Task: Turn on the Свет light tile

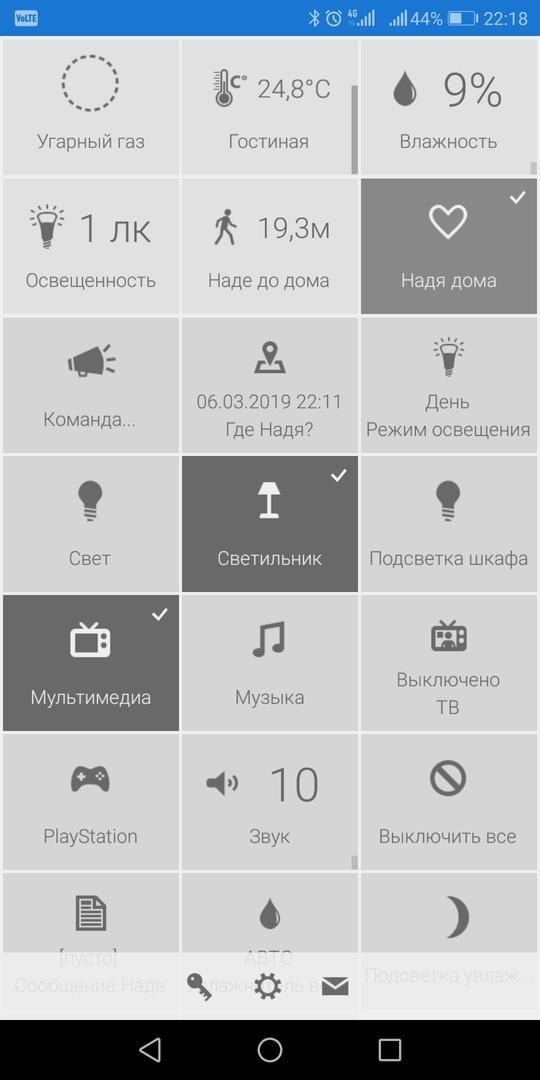Action: tap(91, 523)
